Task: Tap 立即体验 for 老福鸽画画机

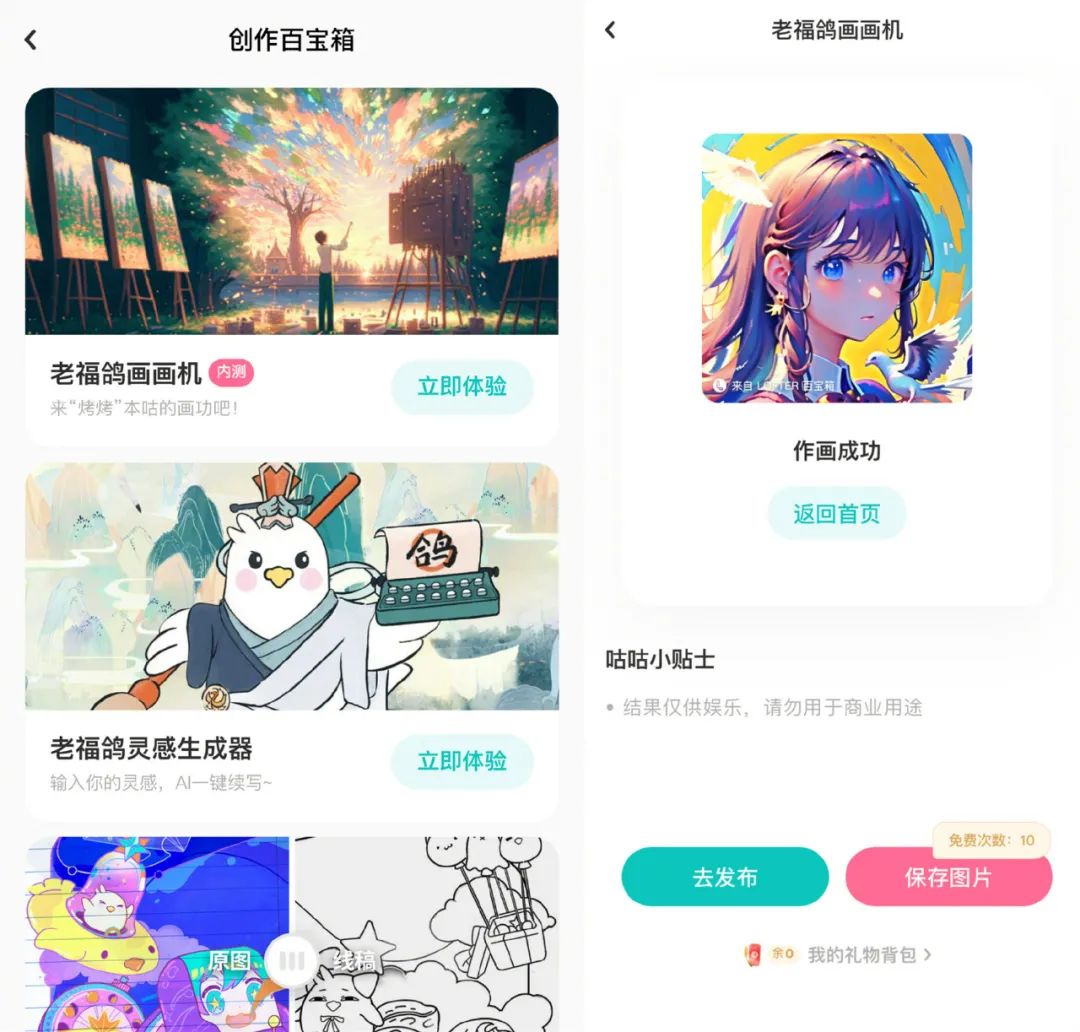Action: click(x=462, y=387)
